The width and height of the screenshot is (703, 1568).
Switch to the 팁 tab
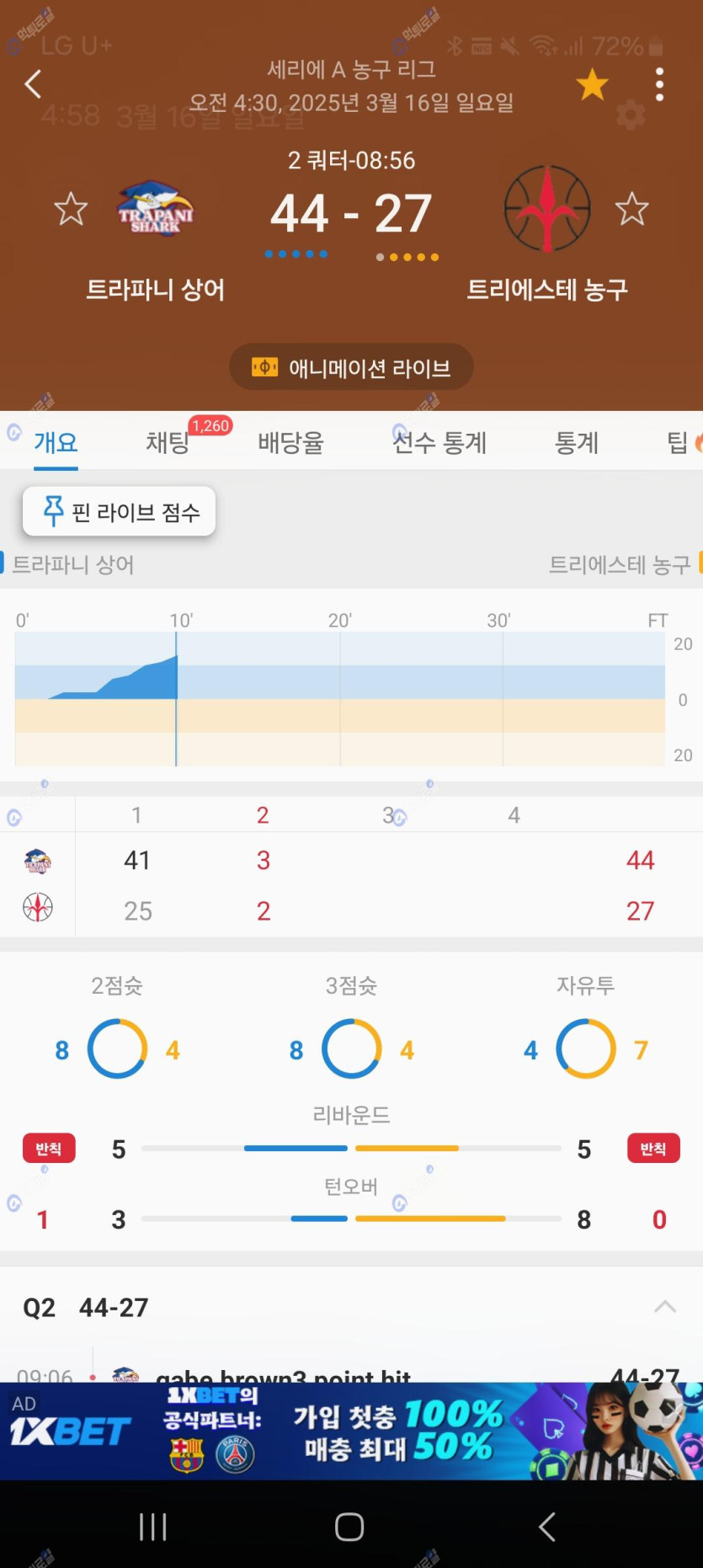(678, 442)
